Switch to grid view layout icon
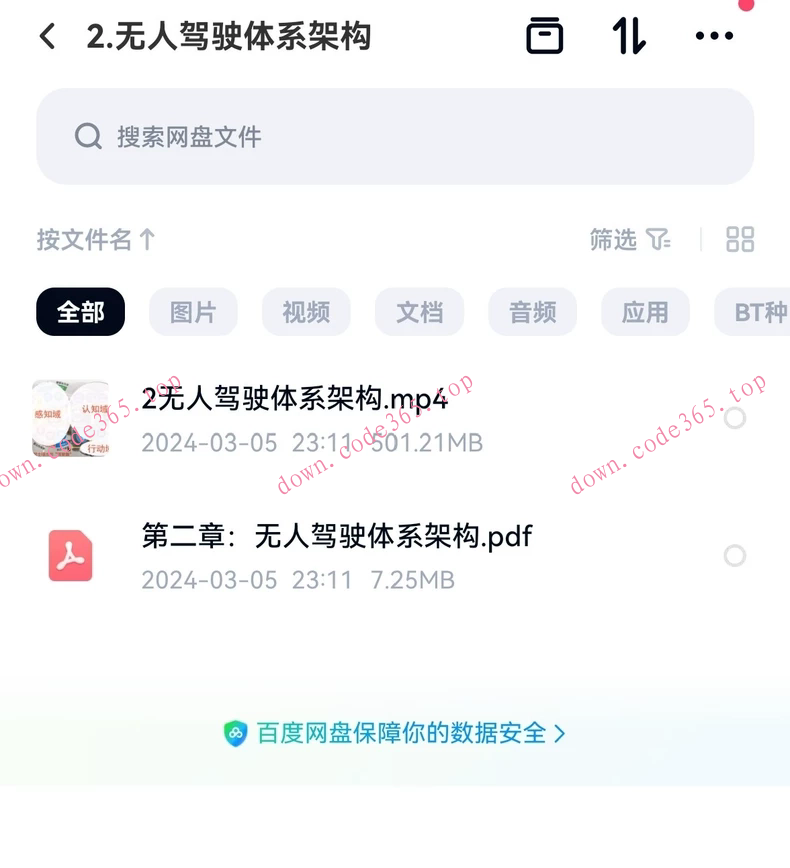790x868 pixels. click(x=739, y=240)
